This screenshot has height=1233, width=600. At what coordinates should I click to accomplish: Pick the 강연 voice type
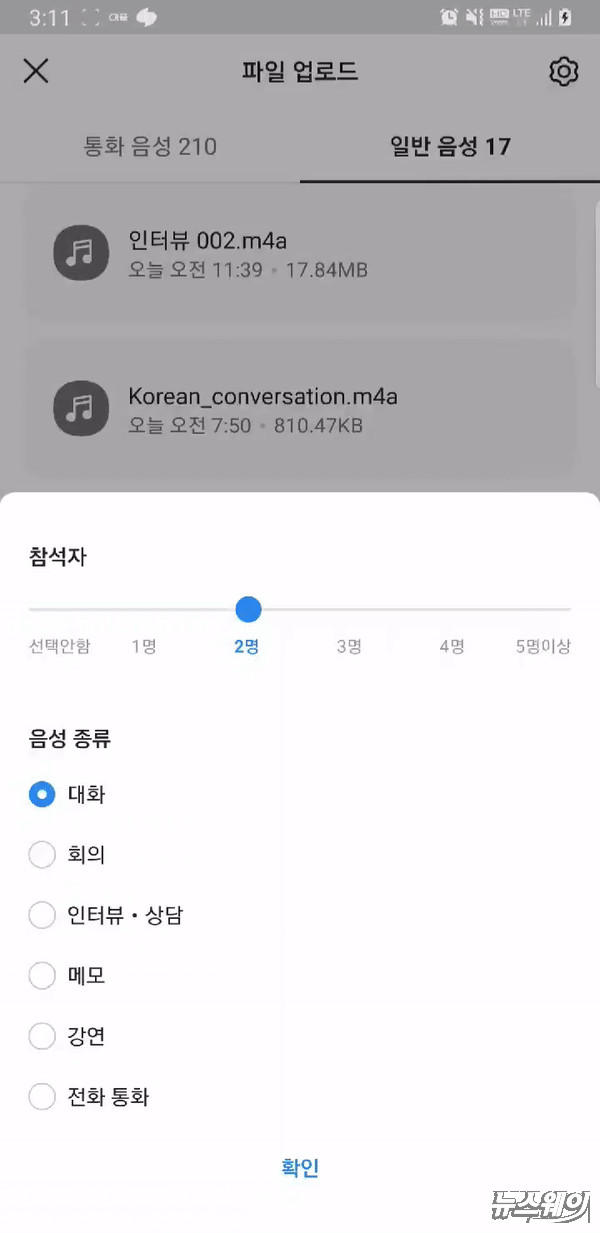[x=42, y=1037]
